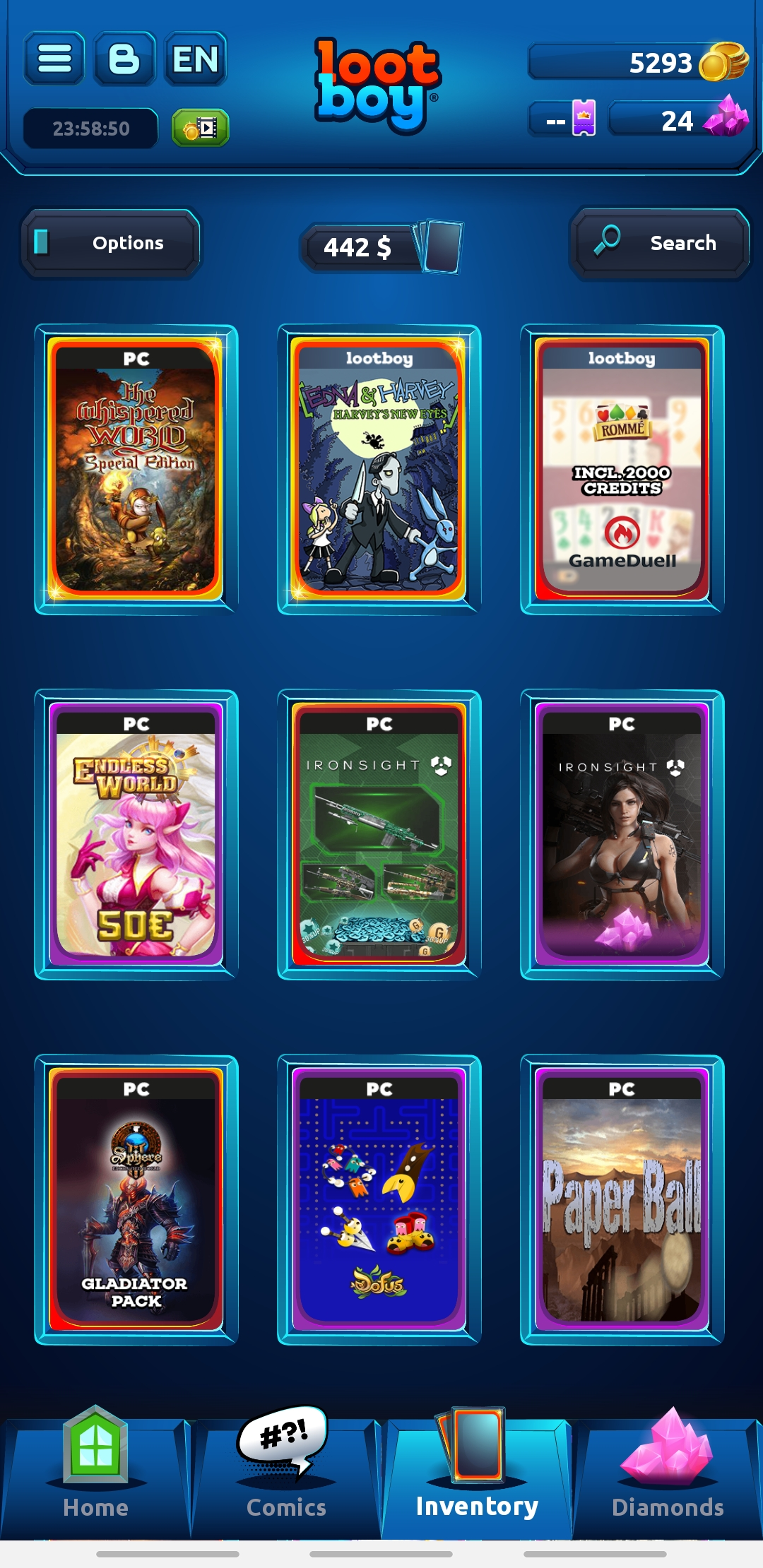Watch video ad for coins
This screenshot has width=763, height=1568.
201,128
